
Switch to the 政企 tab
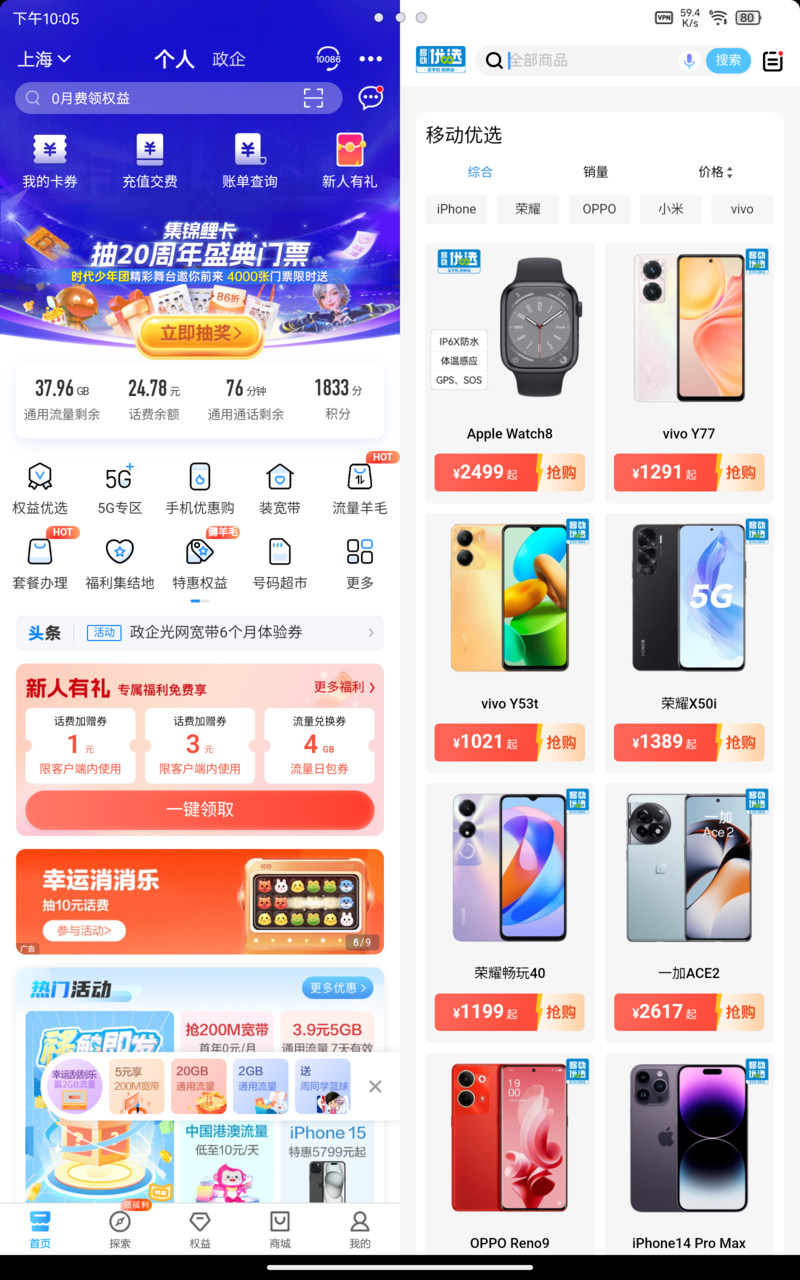(x=229, y=60)
